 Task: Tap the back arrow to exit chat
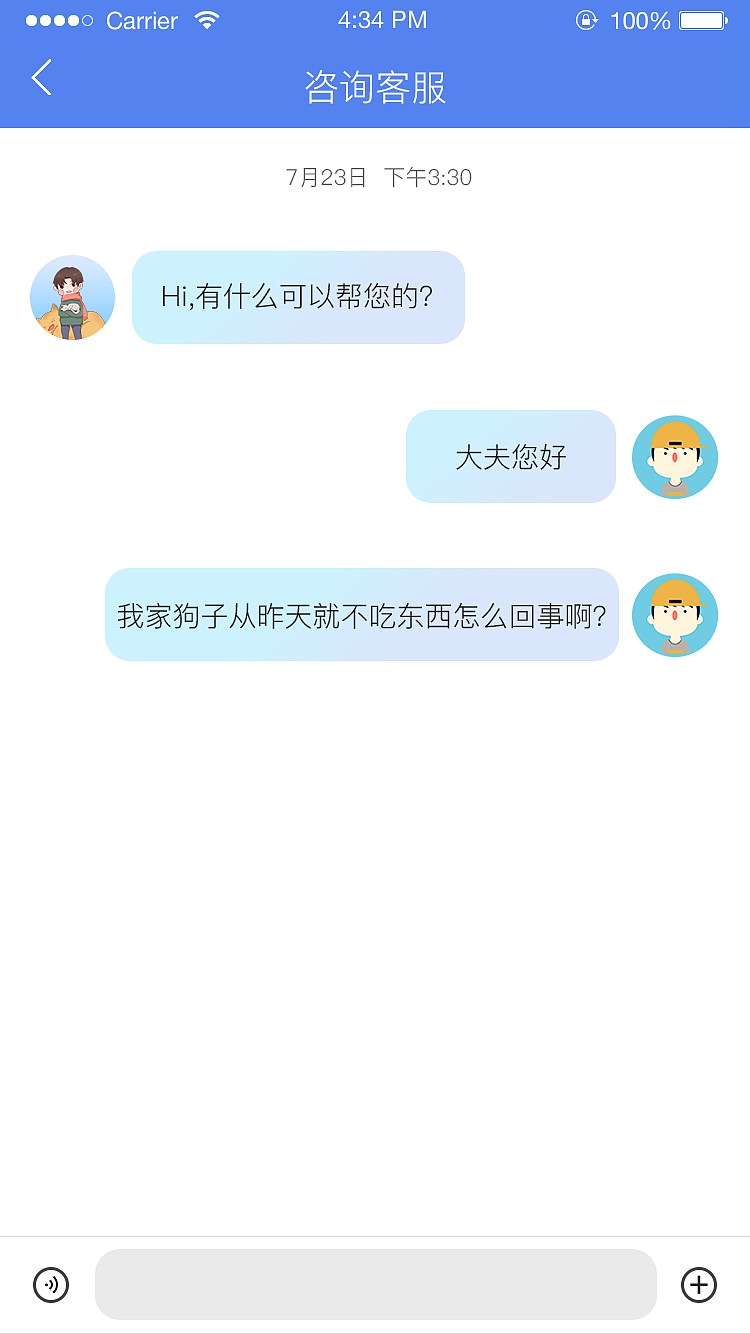[x=40, y=78]
